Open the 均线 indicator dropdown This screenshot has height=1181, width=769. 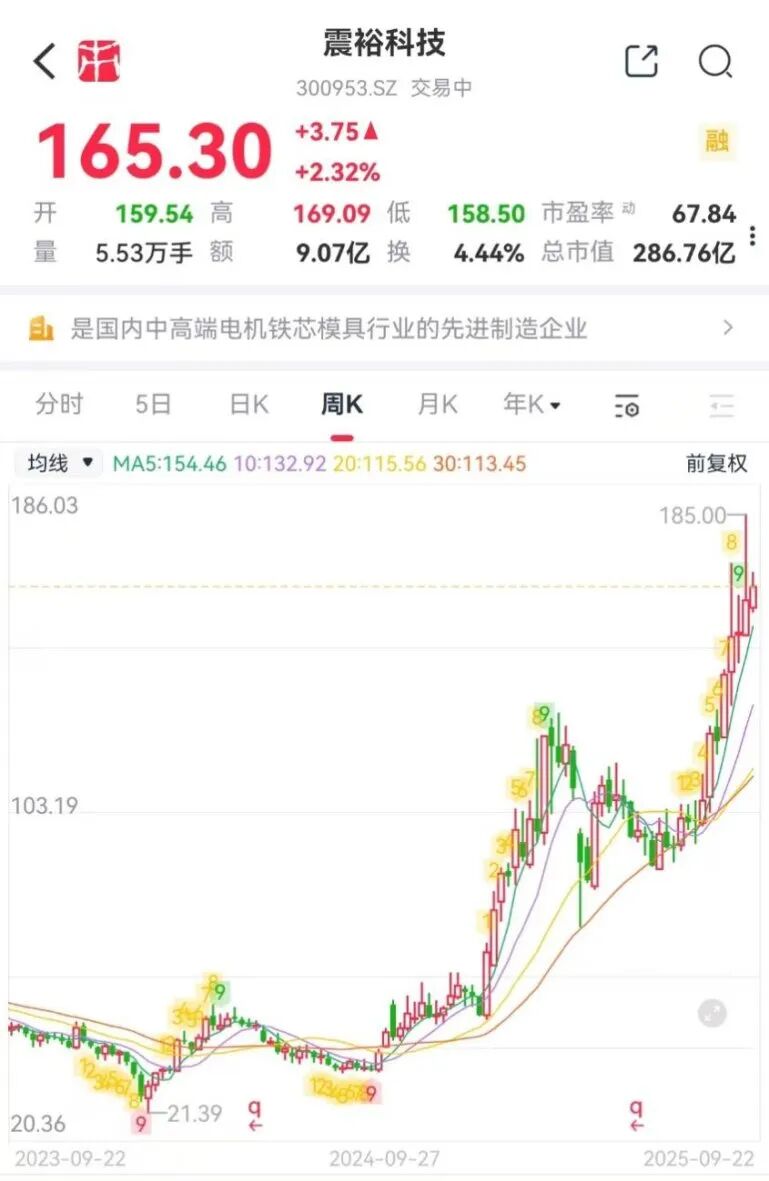coord(60,463)
